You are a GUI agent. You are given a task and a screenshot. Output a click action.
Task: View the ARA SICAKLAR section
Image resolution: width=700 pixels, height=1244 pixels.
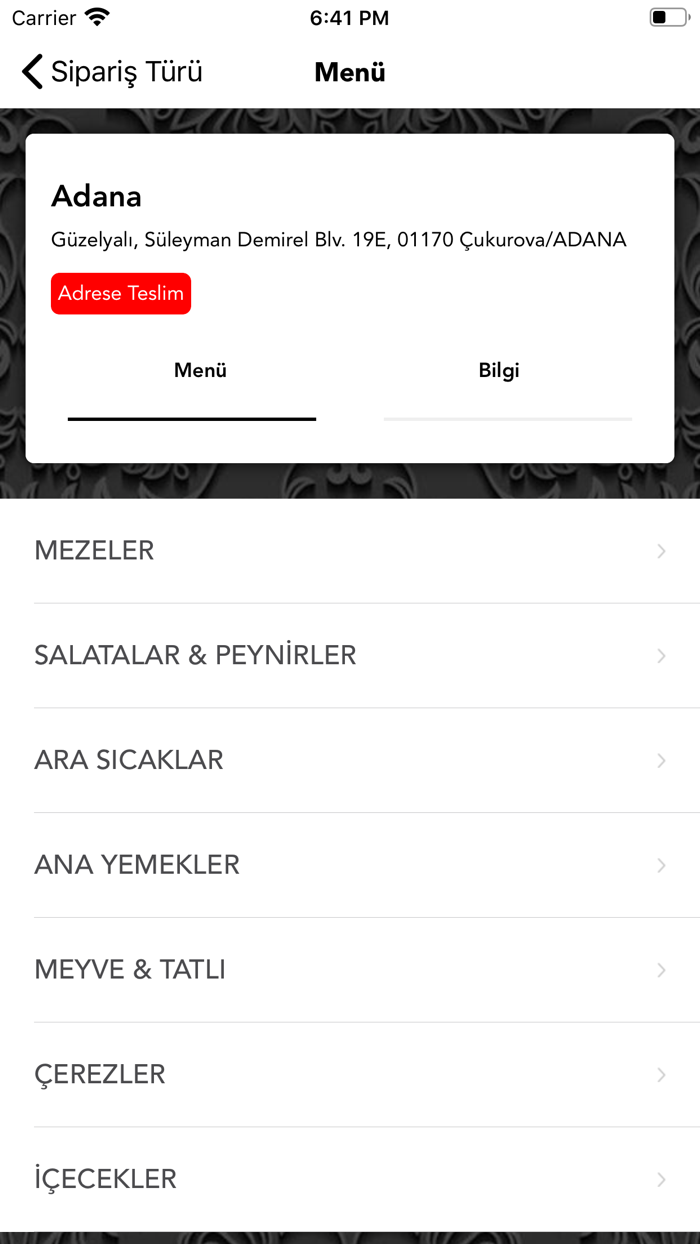click(350, 760)
